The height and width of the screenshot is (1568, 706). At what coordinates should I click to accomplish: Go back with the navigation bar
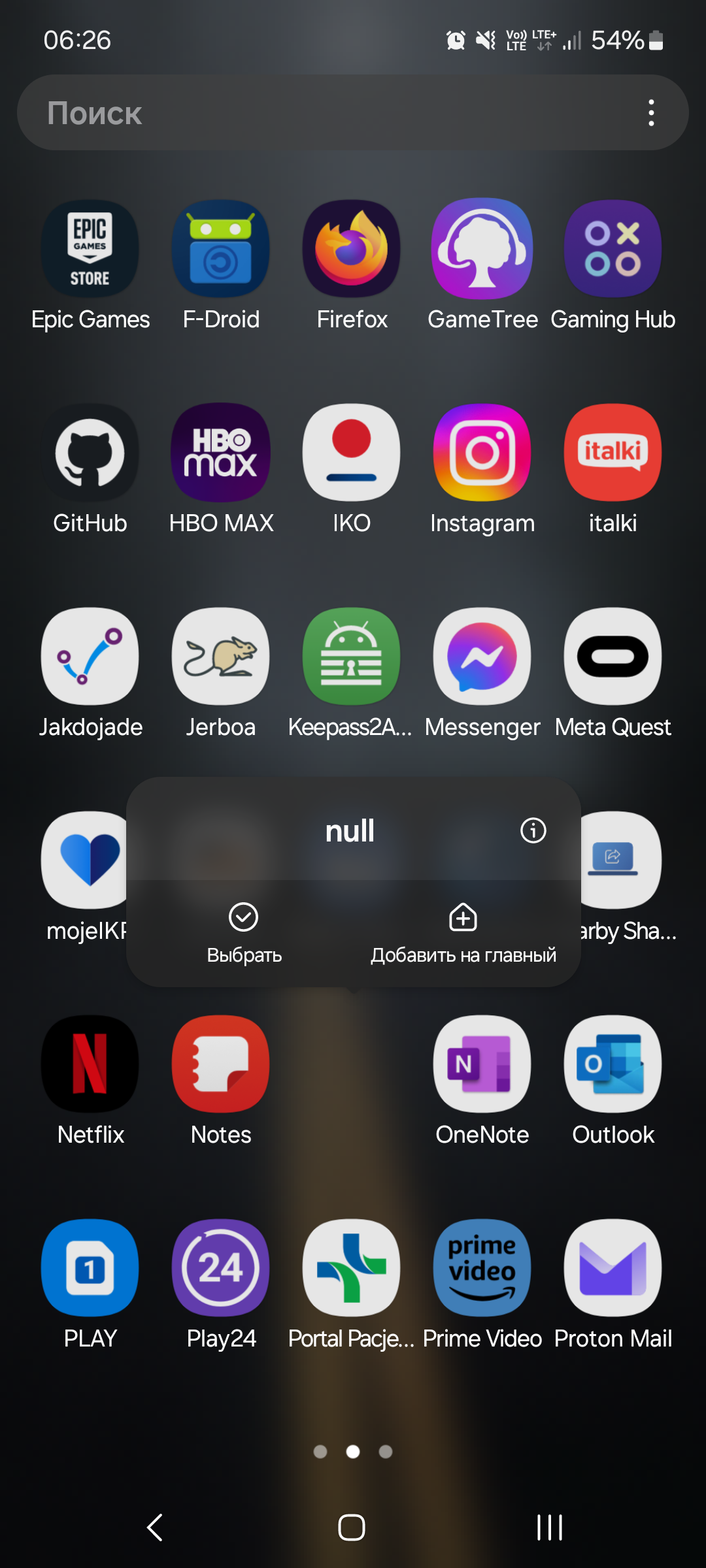point(155,1527)
